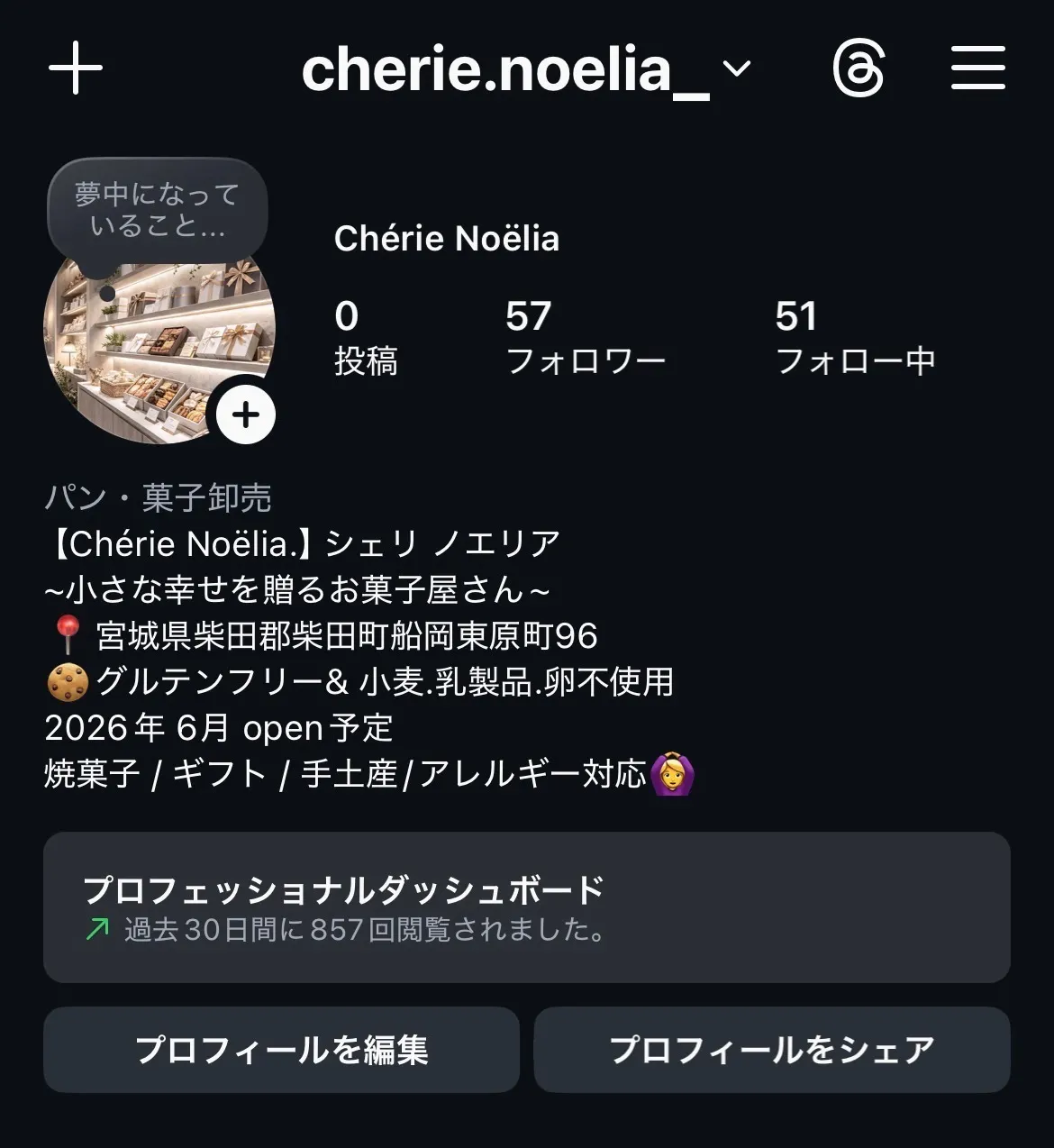Open the hamburger menu

(x=978, y=68)
